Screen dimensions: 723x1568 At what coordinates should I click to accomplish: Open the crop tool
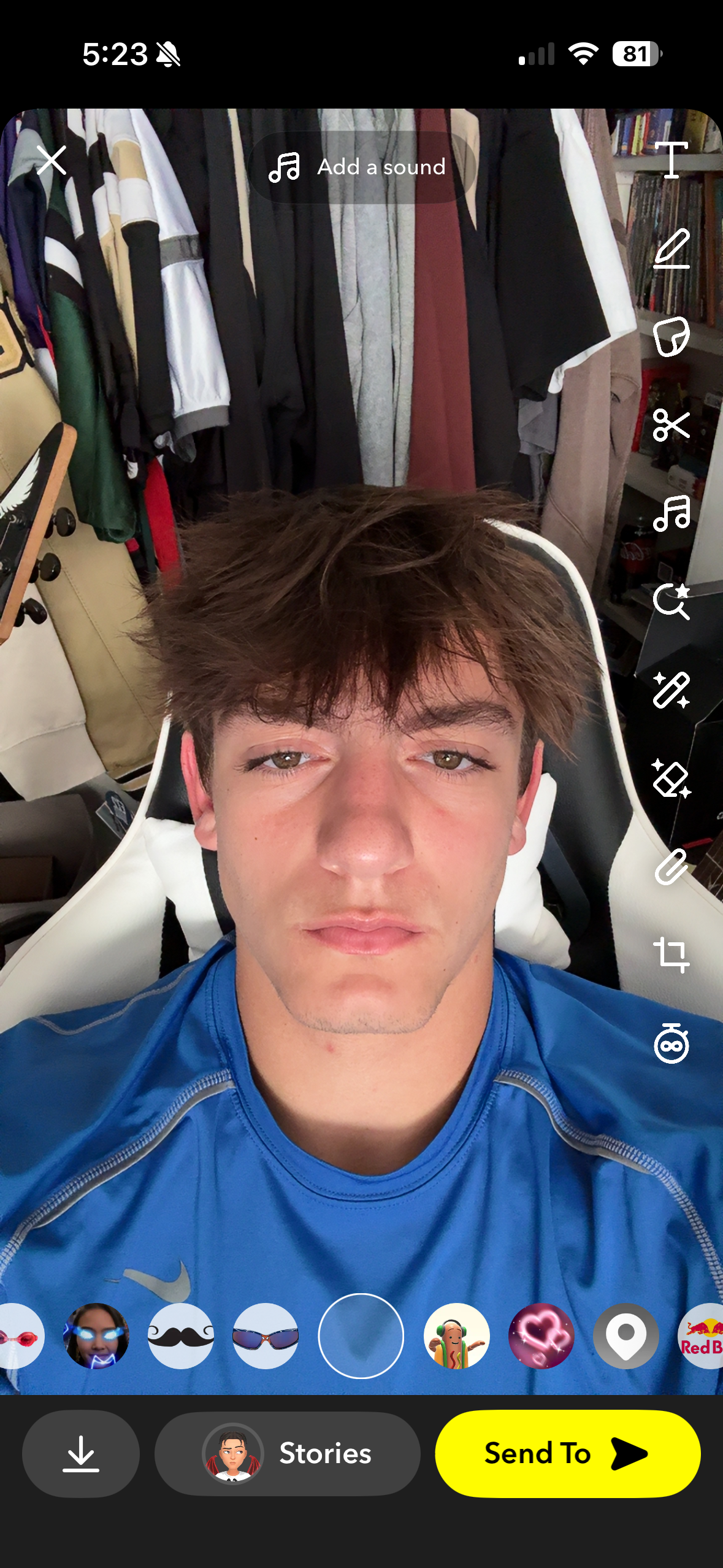[671, 955]
